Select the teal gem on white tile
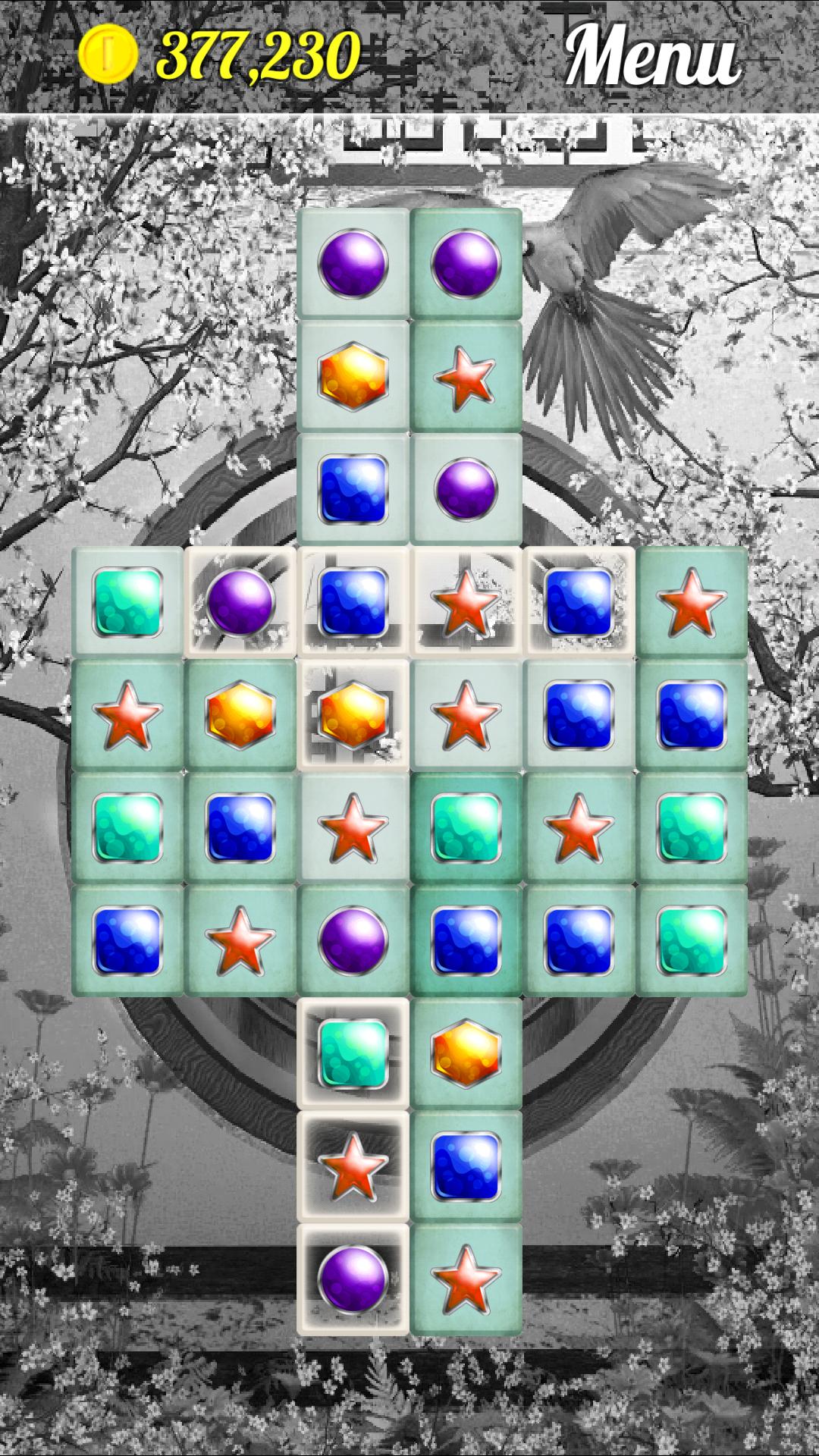819x1456 pixels. (x=353, y=1053)
